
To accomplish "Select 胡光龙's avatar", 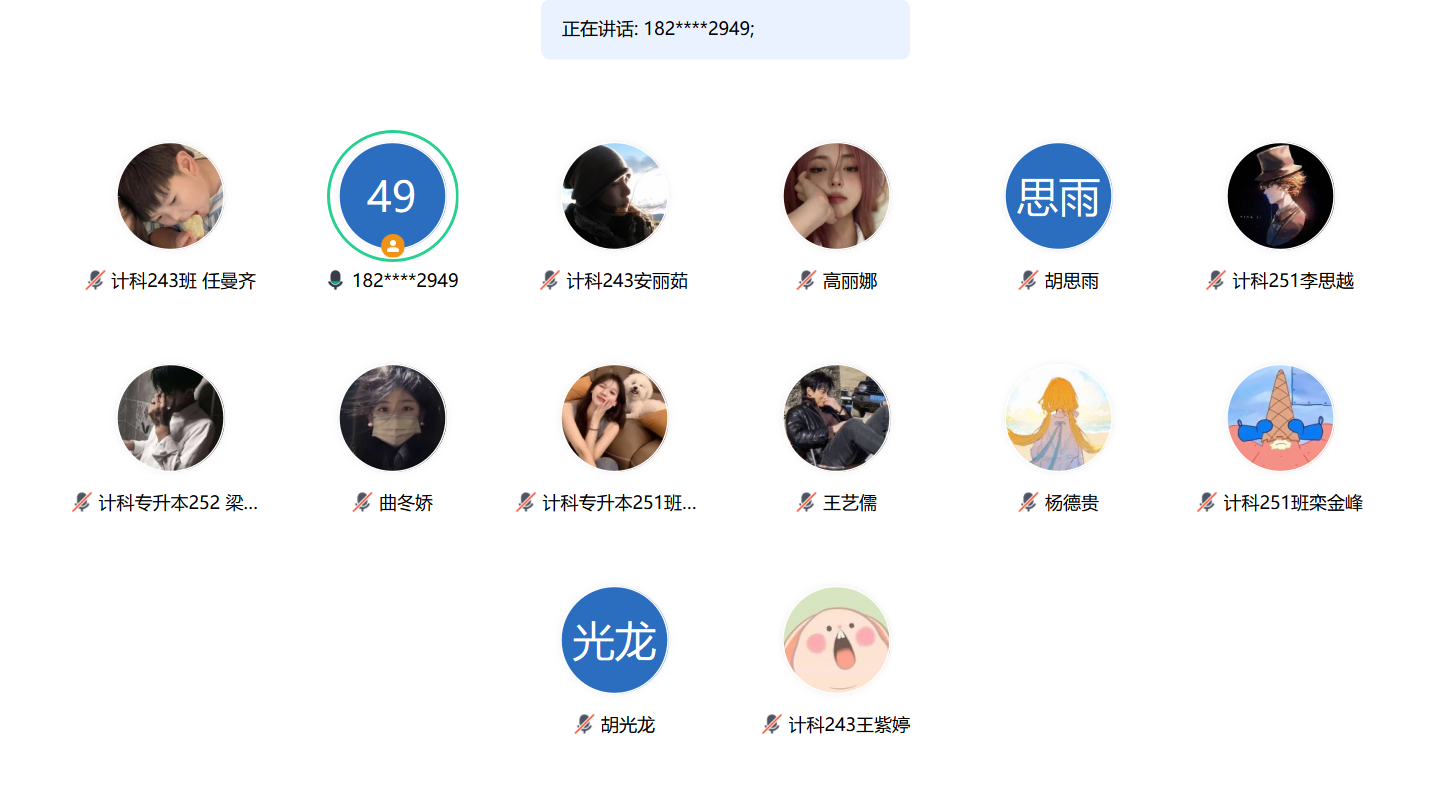I will [614, 640].
